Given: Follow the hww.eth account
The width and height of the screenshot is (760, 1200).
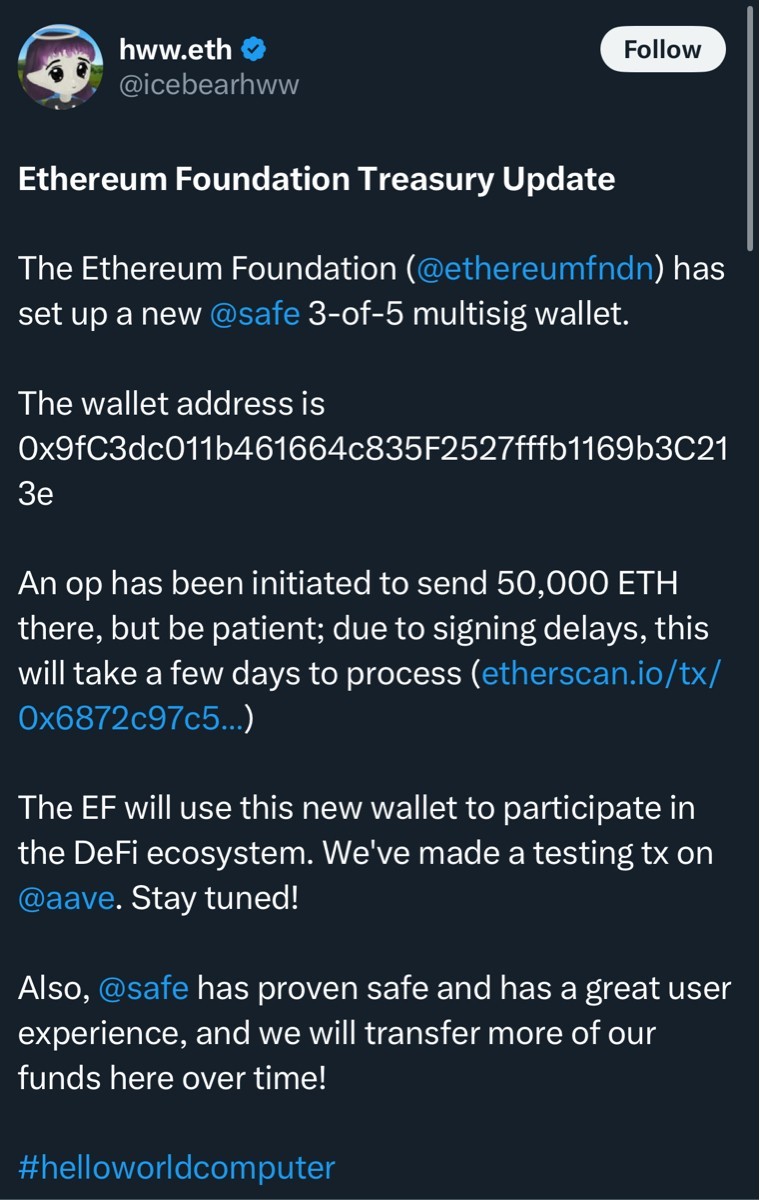Looking at the screenshot, I should coord(662,49).
